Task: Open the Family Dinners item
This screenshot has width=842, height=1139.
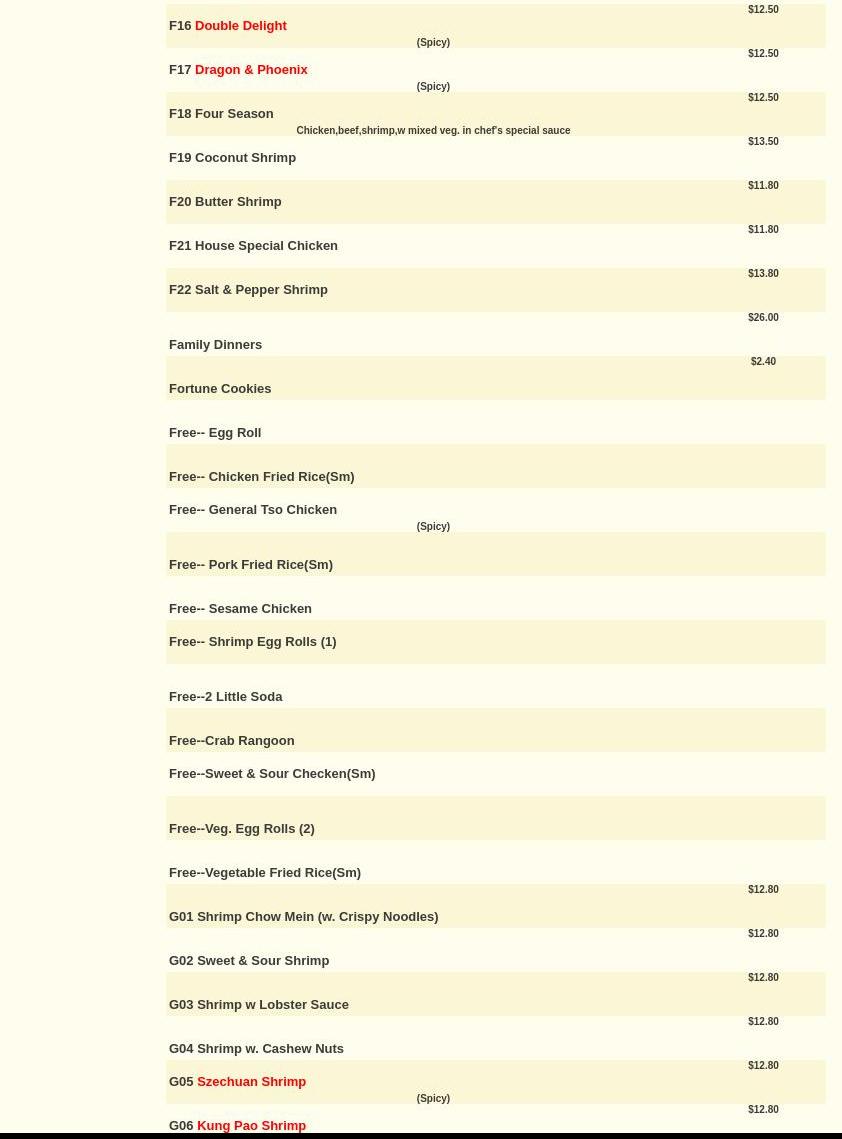Action: 215,345
